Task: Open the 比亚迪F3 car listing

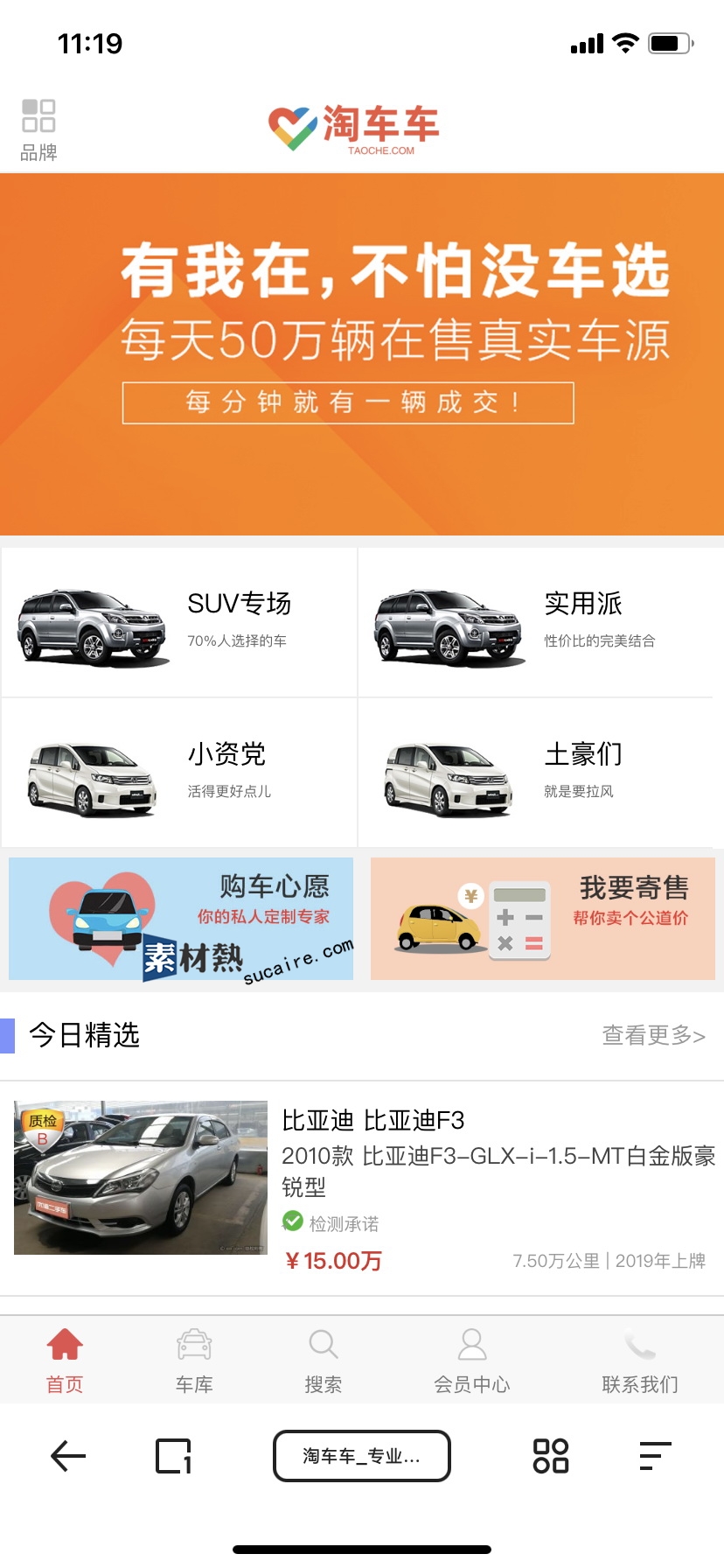Action: click(x=362, y=1188)
